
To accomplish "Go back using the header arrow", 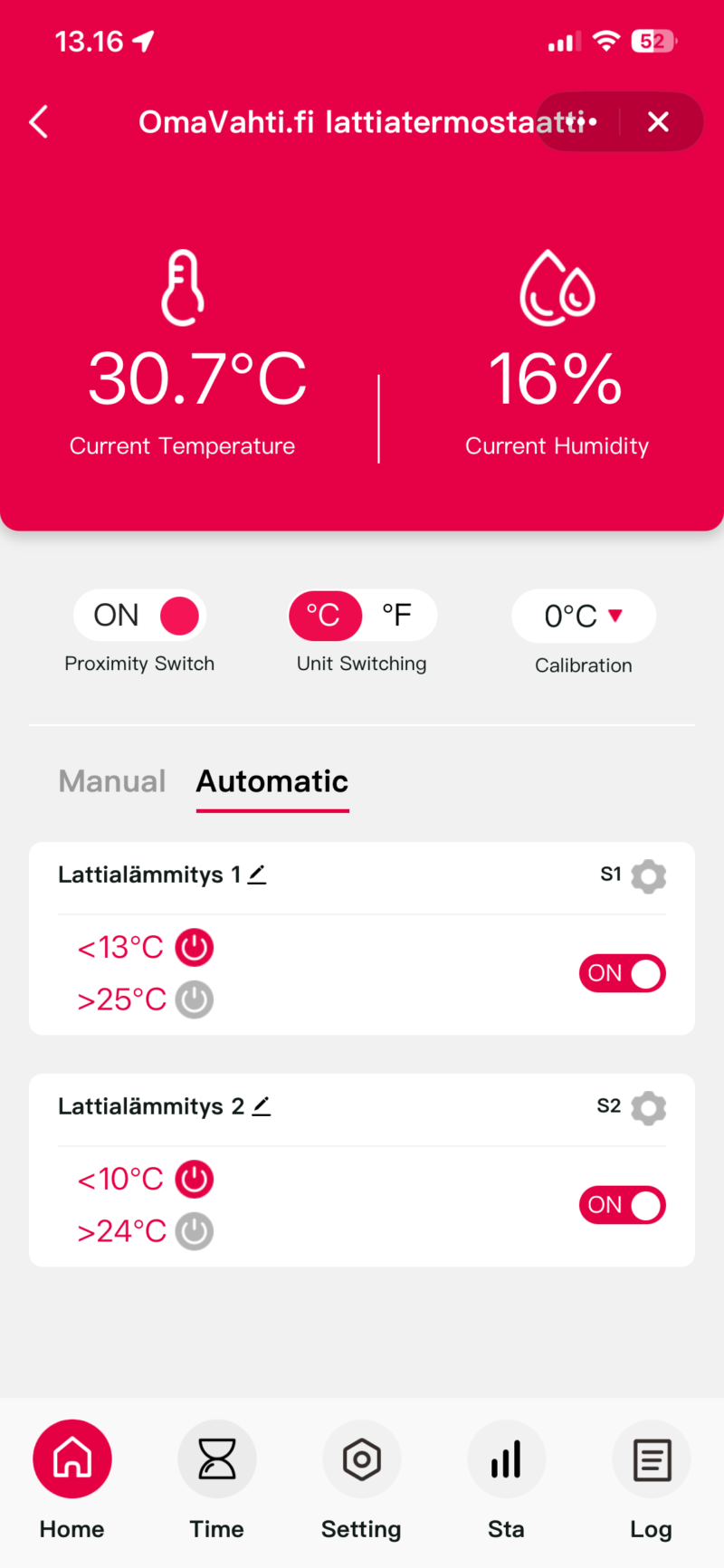I will [x=39, y=121].
